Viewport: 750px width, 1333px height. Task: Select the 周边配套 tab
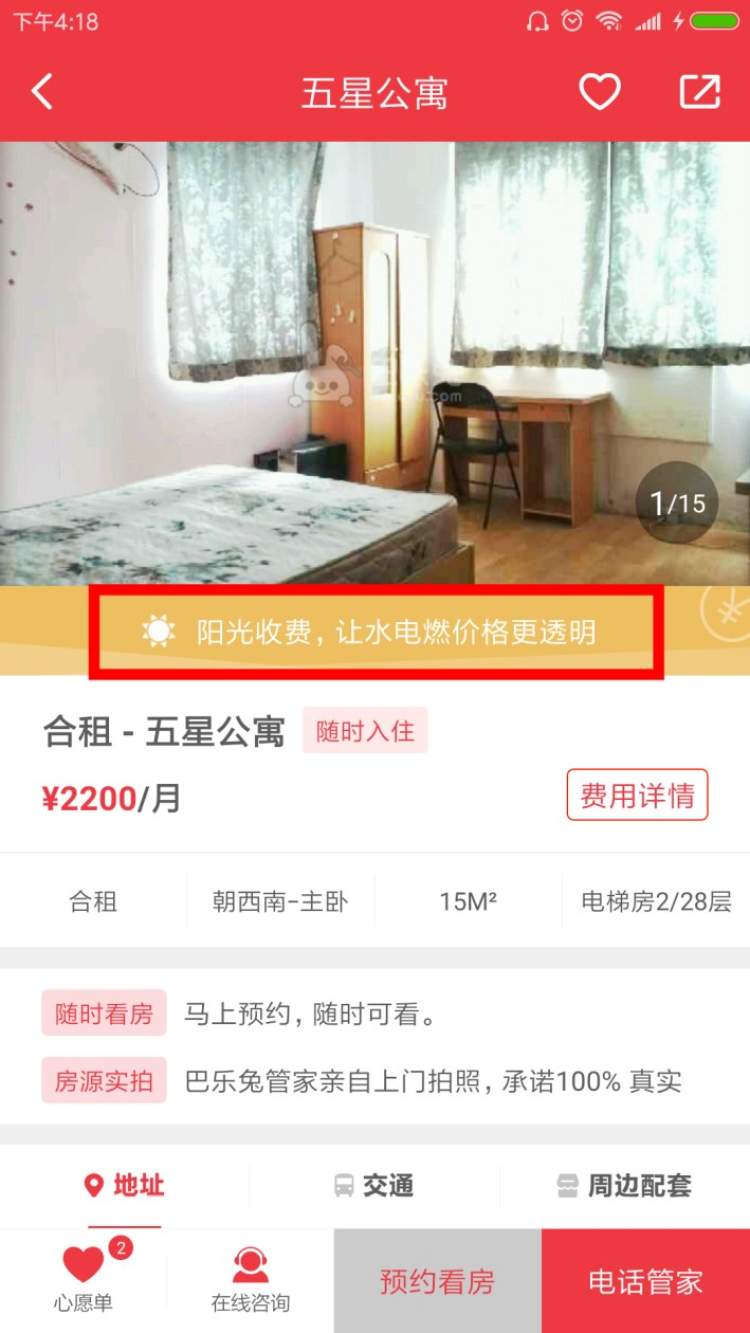(624, 1186)
